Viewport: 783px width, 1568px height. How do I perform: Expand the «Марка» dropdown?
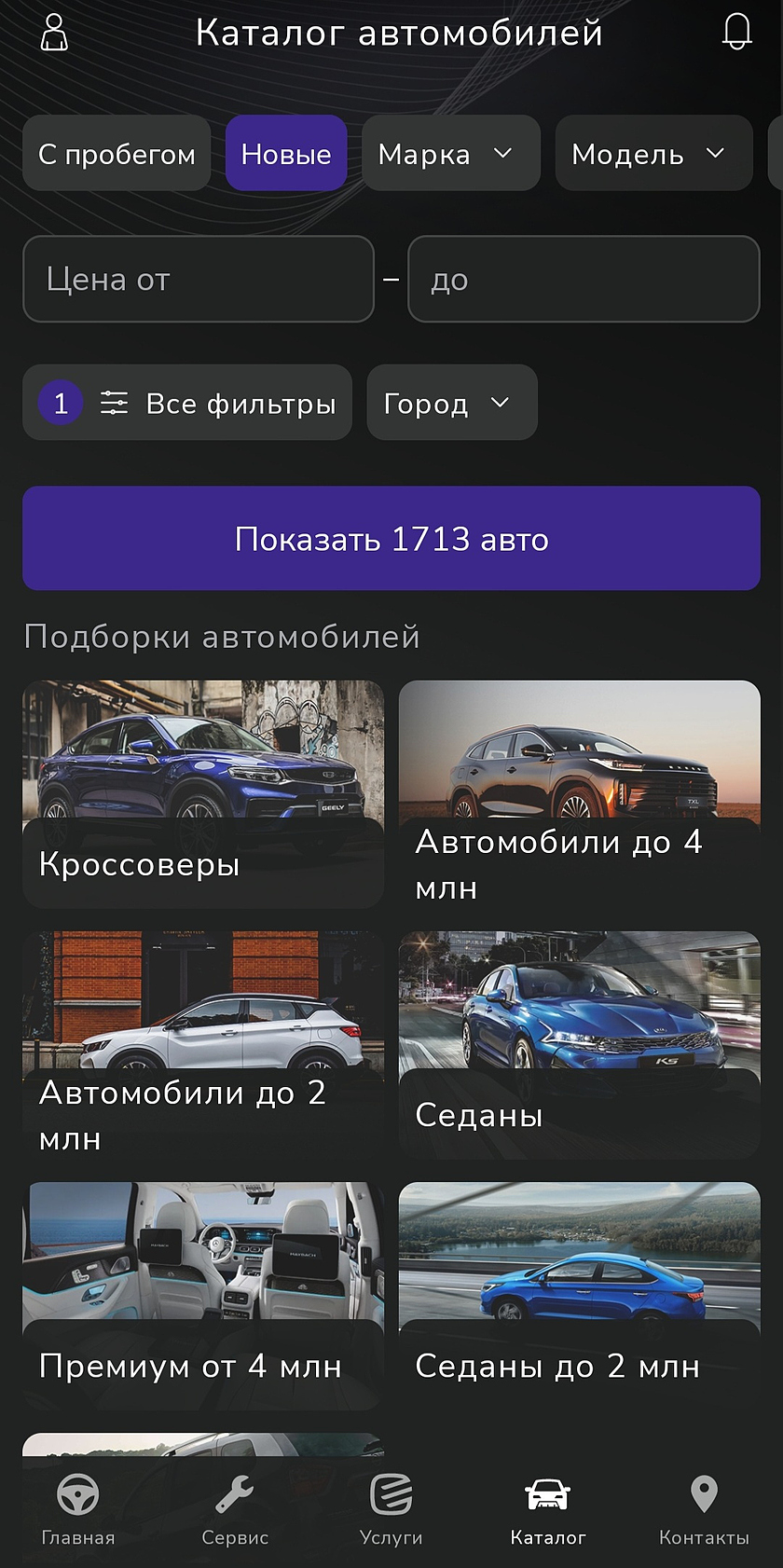(x=451, y=154)
